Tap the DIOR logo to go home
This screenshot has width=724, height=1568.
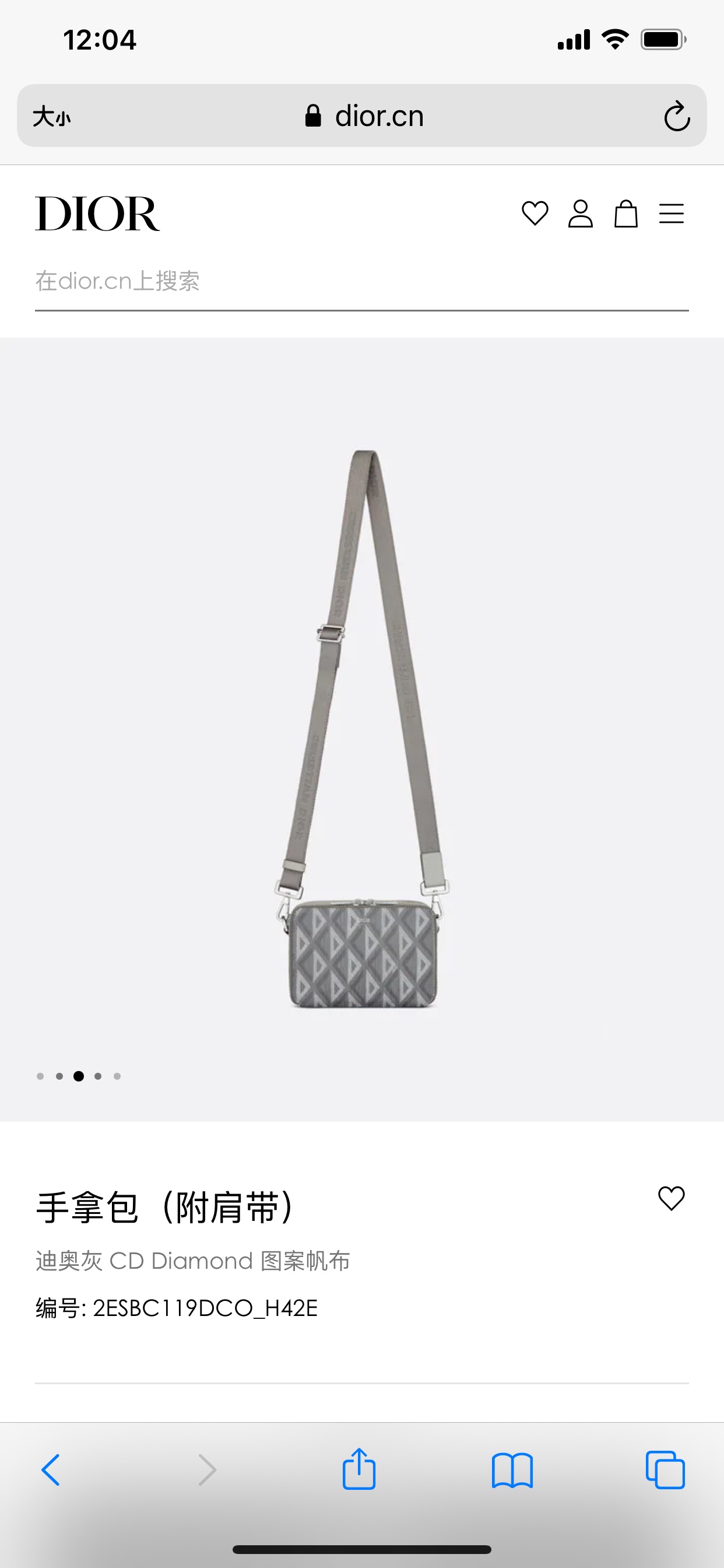(x=97, y=213)
